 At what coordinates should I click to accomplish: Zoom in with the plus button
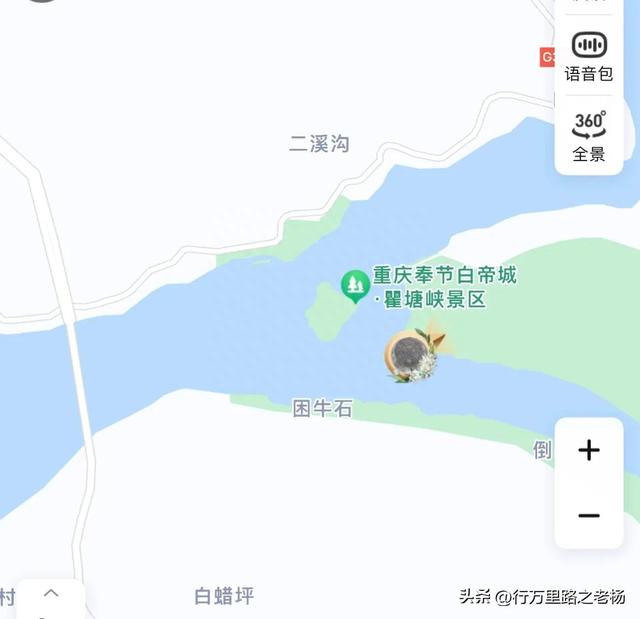click(589, 450)
